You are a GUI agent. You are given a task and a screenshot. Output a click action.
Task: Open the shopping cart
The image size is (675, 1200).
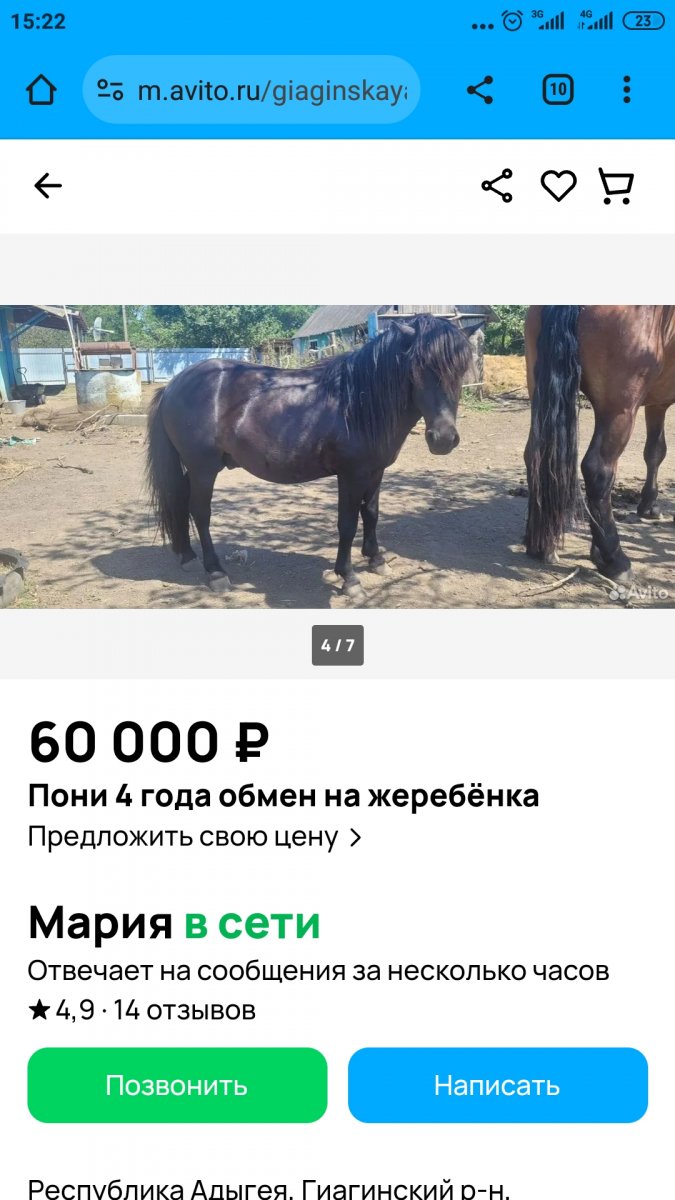pyautogui.click(x=616, y=186)
